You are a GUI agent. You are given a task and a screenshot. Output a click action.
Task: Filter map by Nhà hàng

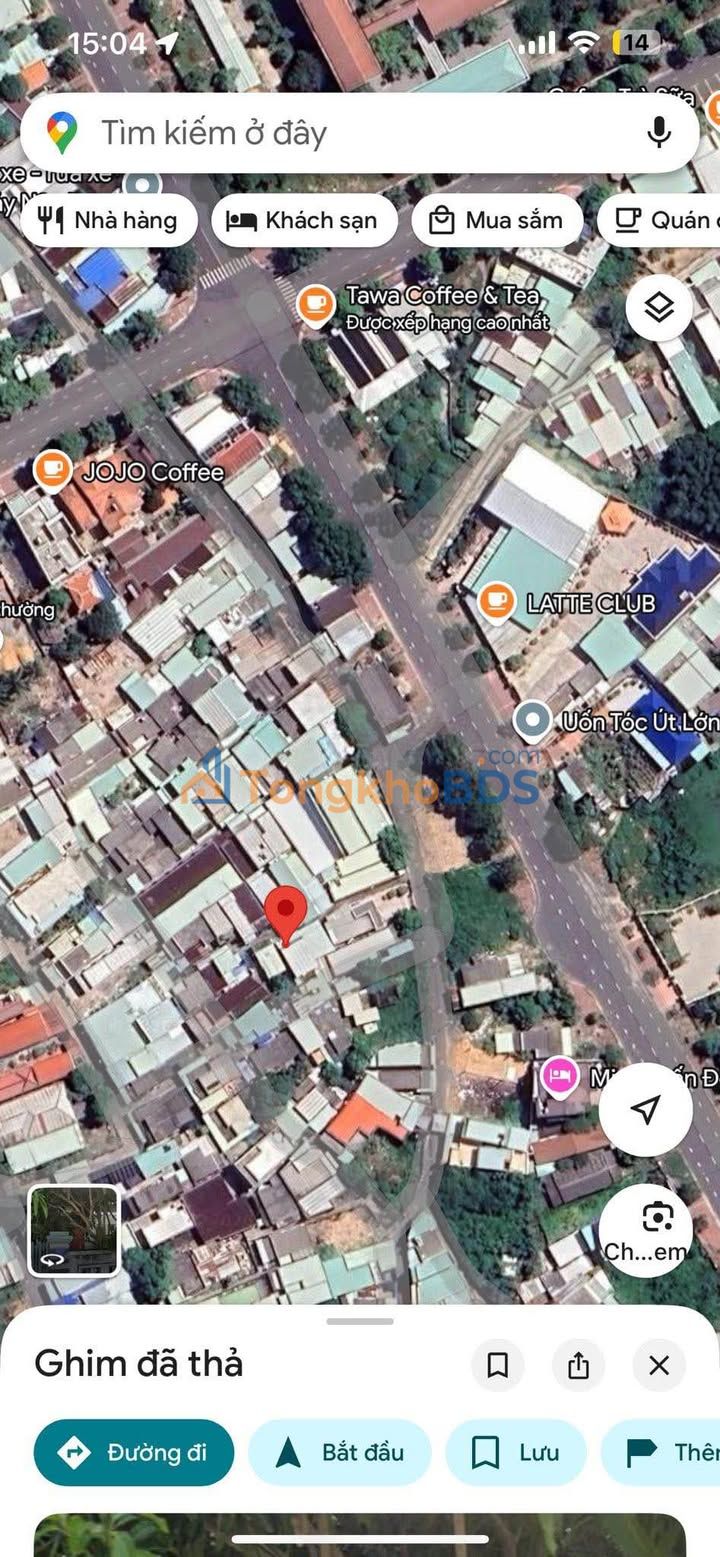[x=108, y=220]
